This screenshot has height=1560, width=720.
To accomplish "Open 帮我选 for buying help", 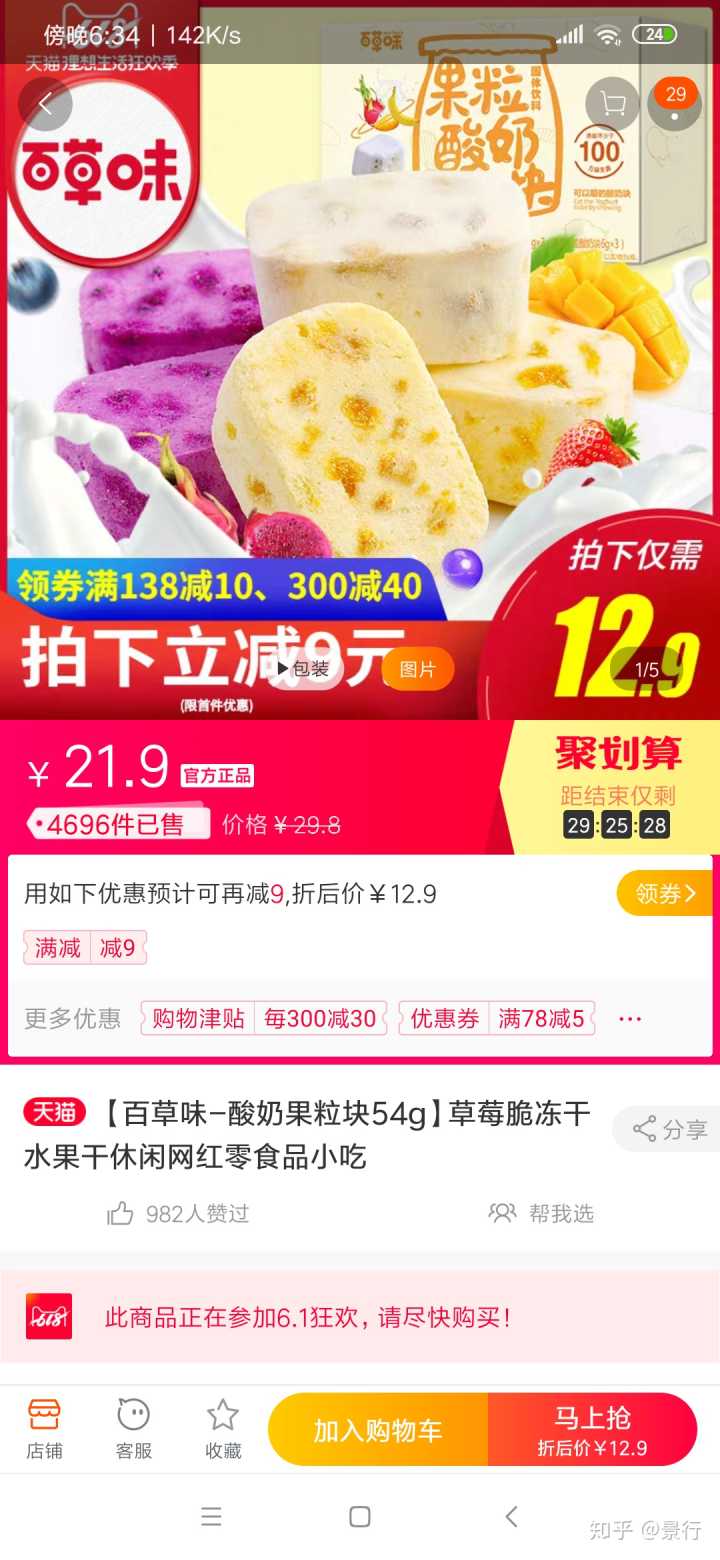I will point(542,1214).
